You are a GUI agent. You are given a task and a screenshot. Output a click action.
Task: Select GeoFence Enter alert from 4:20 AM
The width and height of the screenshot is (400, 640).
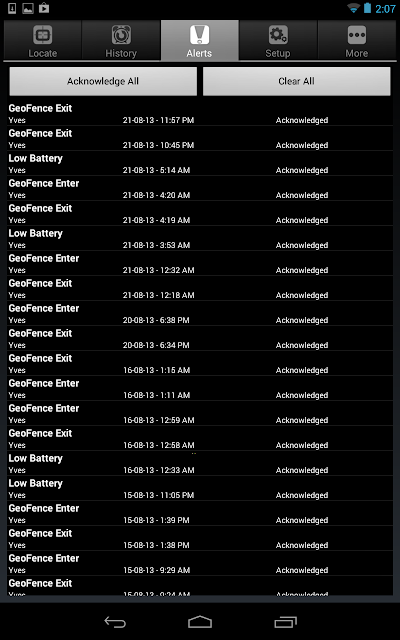coord(200,188)
